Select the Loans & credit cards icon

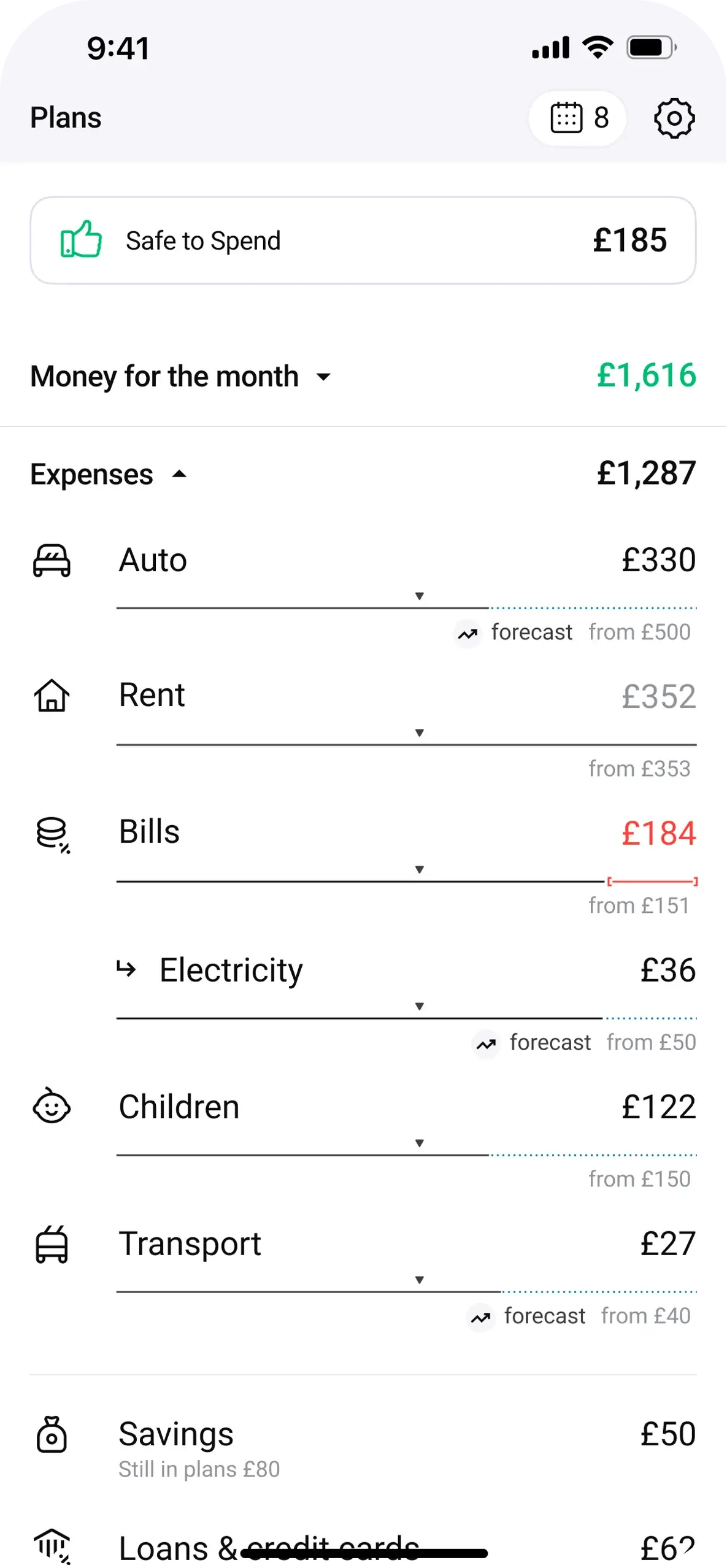[x=52, y=1546]
